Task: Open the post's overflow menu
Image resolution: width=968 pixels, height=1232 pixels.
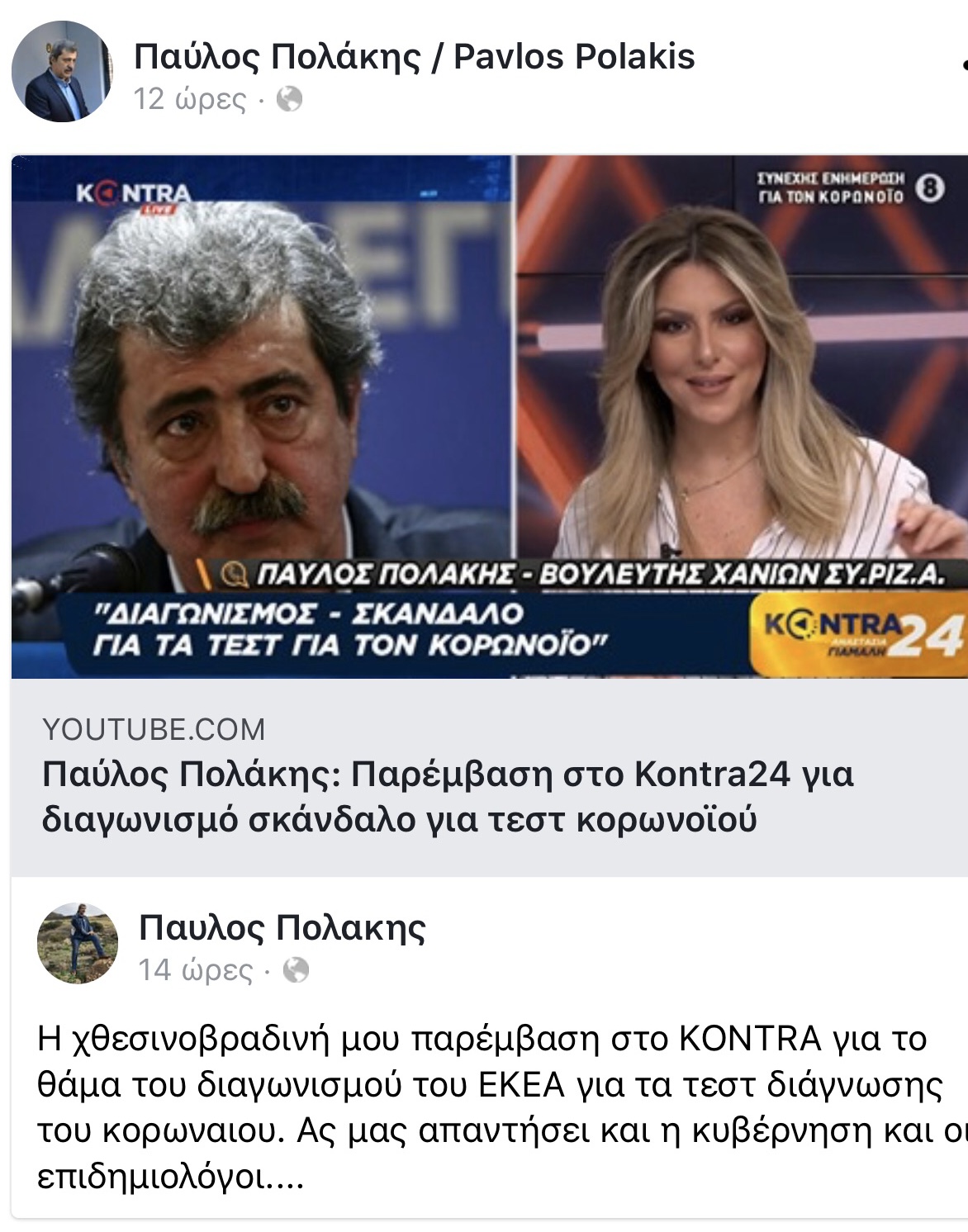Action: [961, 64]
